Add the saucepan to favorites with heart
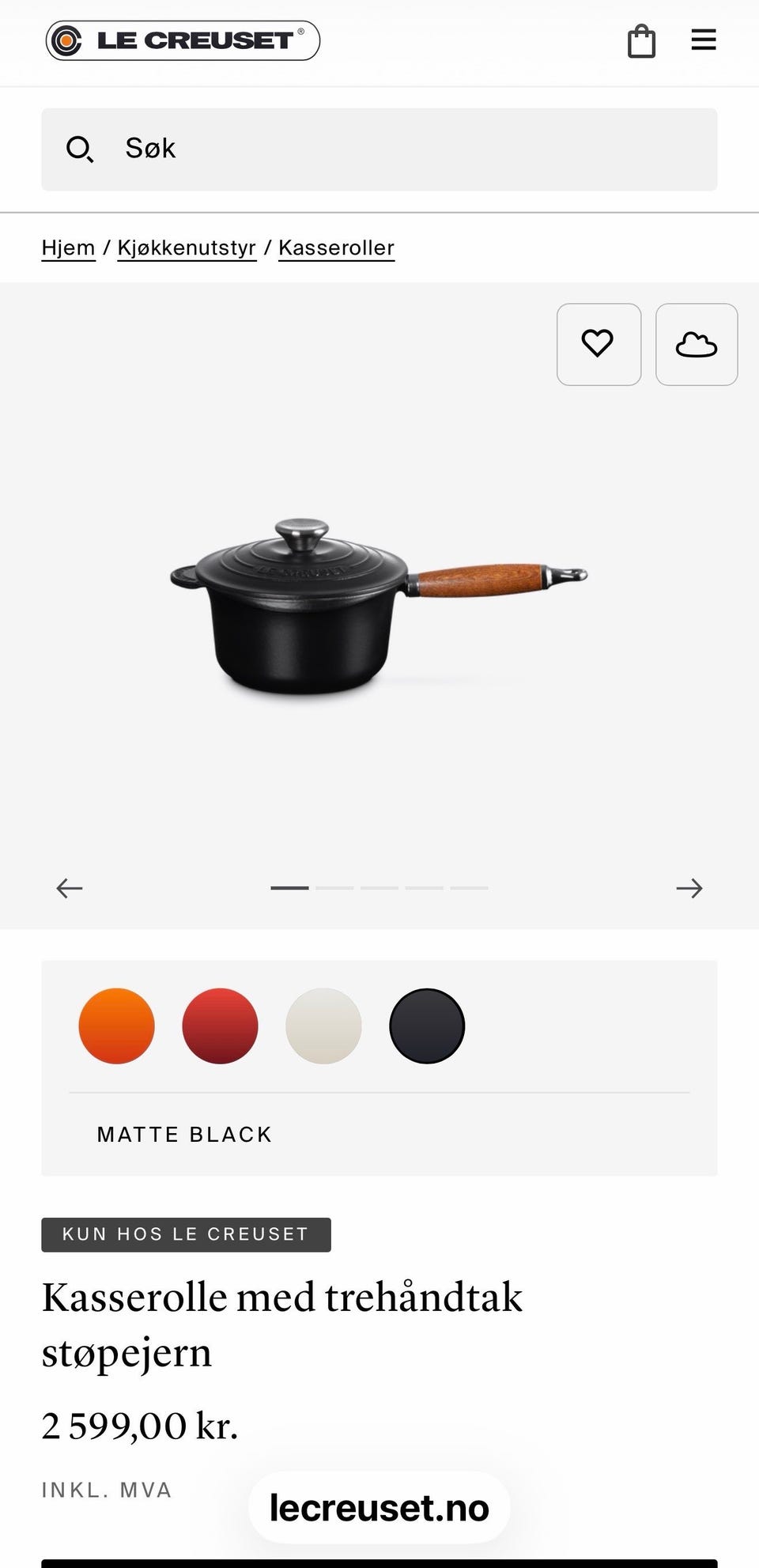The width and height of the screenshot is (759, 1568). [599, 345]
